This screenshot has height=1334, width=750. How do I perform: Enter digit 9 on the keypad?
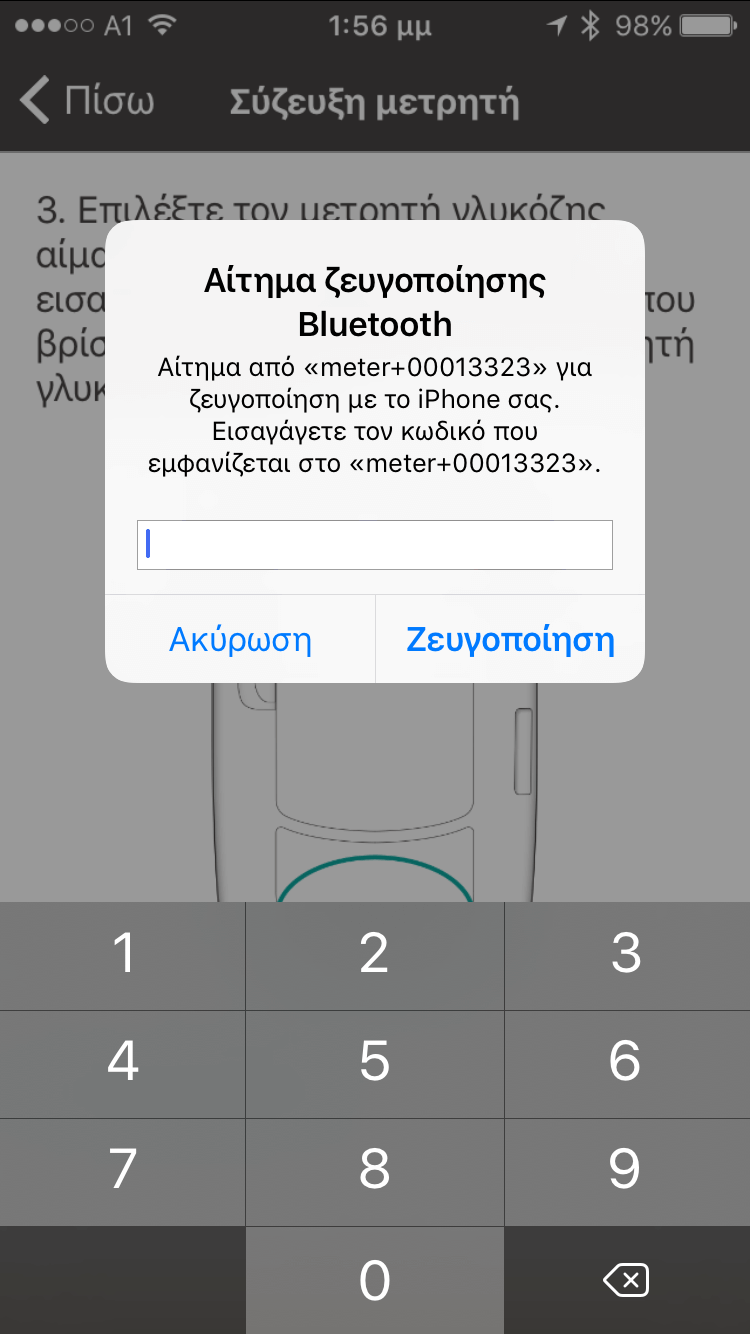pos(627,1172)
